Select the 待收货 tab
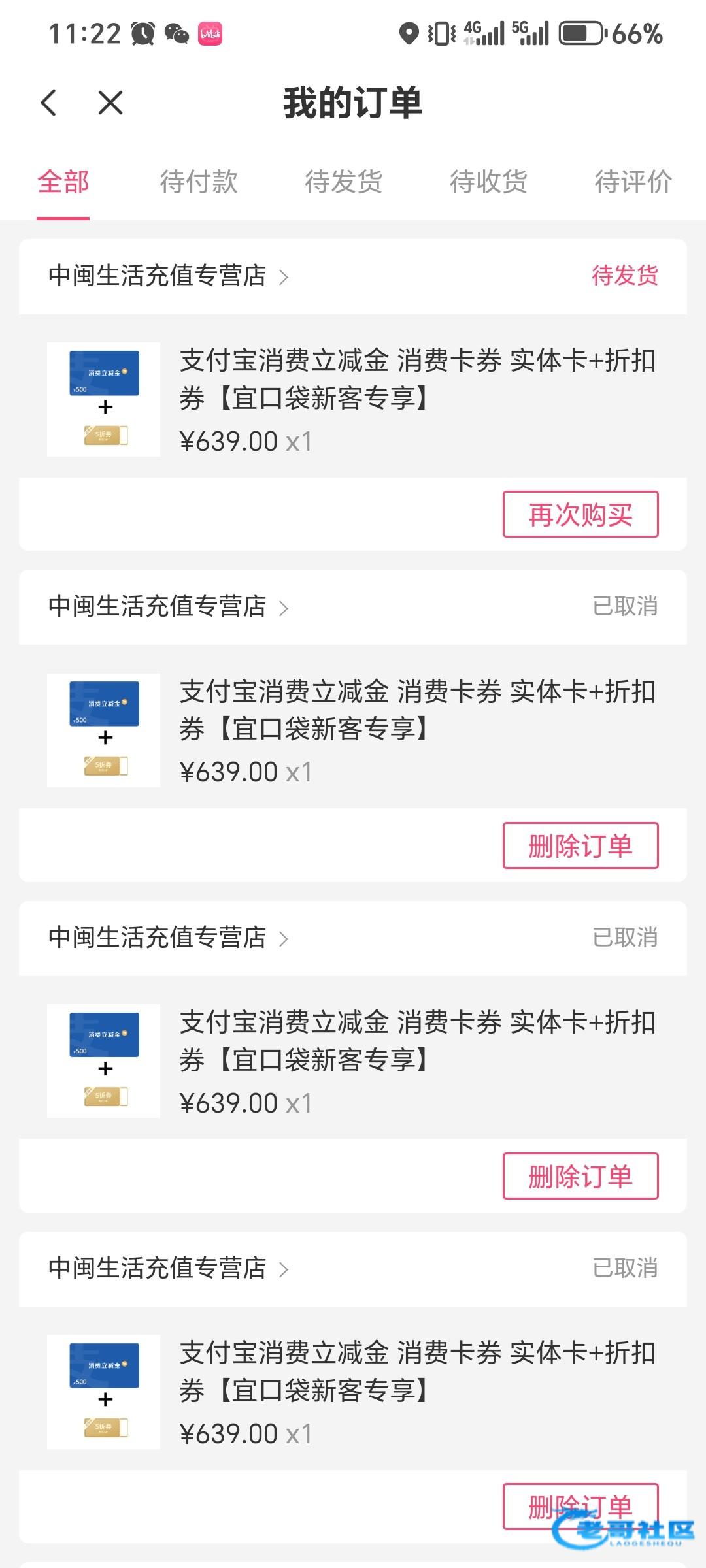The width and height of the screenshot is (706, 1568). point(488,182)
